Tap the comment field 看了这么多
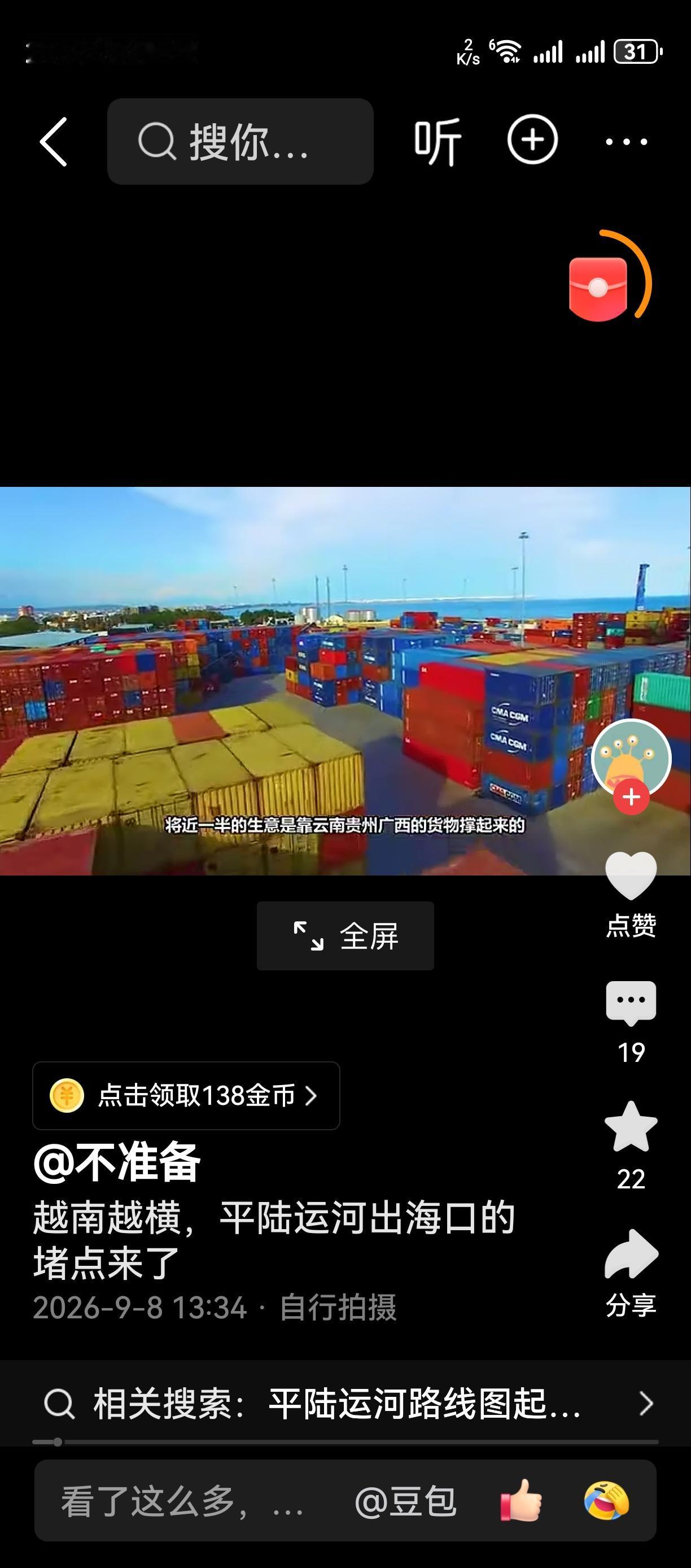Viewport: 691px width, 1568px height. coord(182,1502)
